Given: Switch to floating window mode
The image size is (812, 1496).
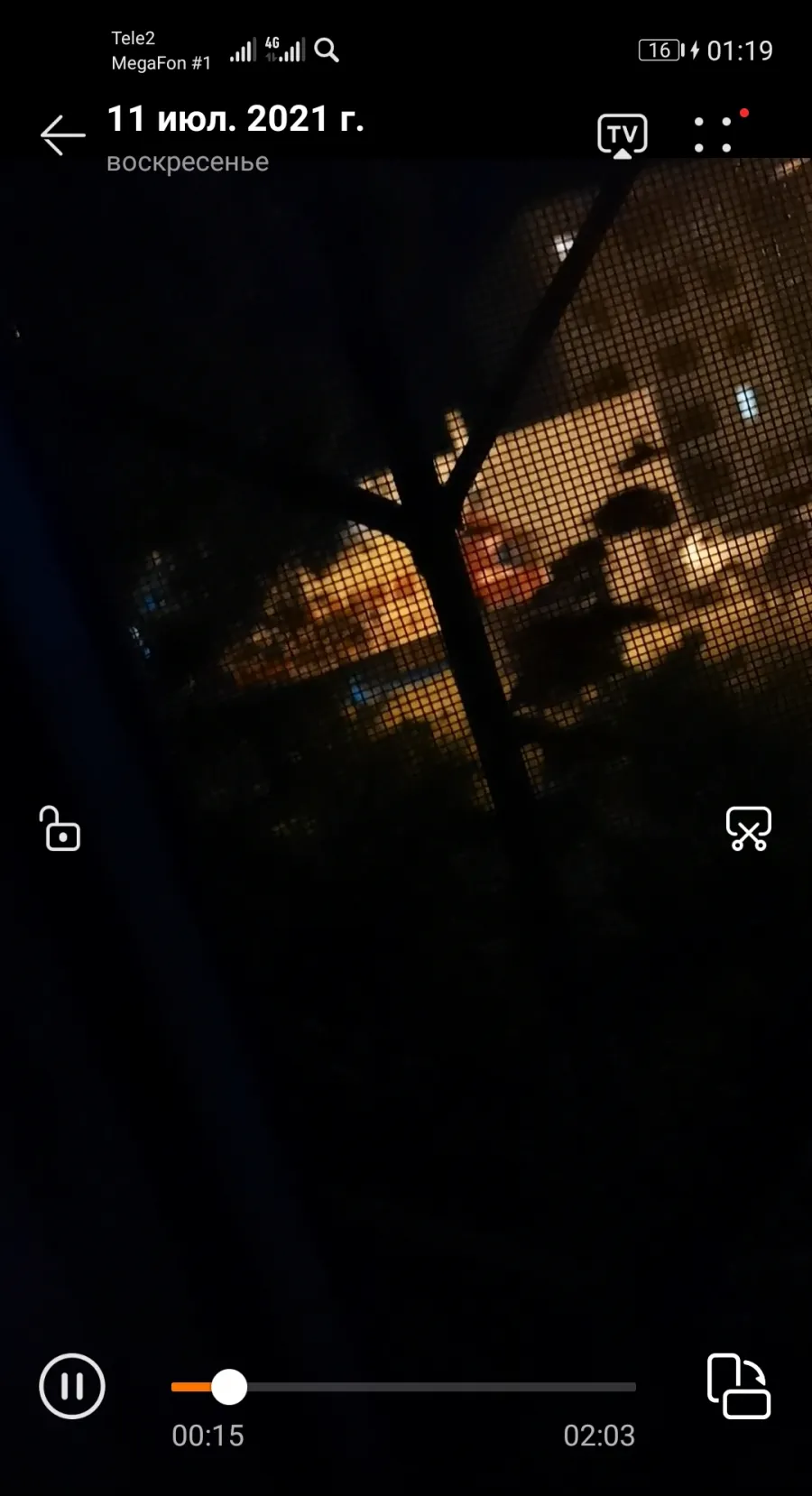Looking at the screenshot, I should pos(738,1386).
